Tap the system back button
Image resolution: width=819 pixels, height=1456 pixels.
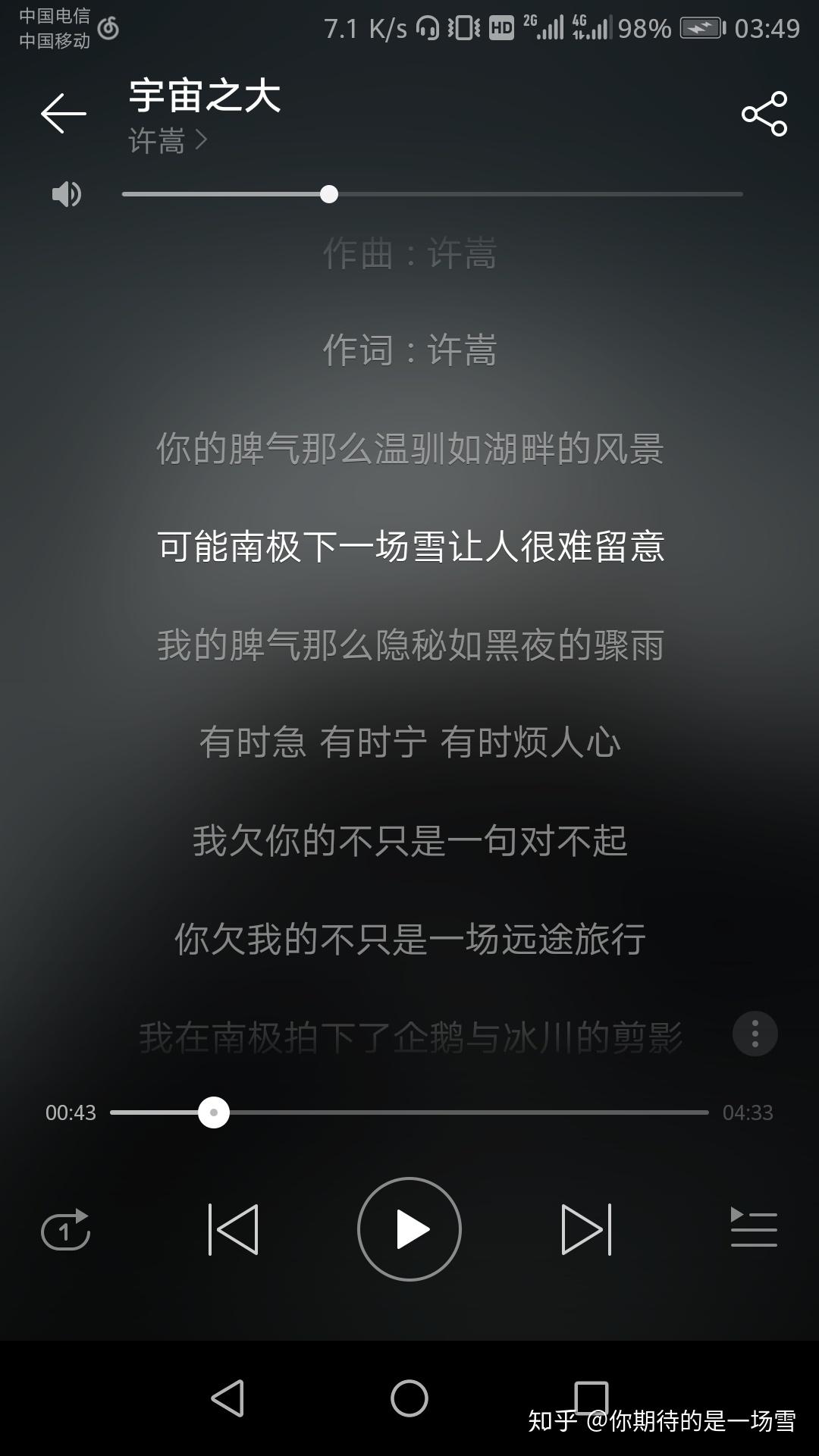click(227, 1398)
